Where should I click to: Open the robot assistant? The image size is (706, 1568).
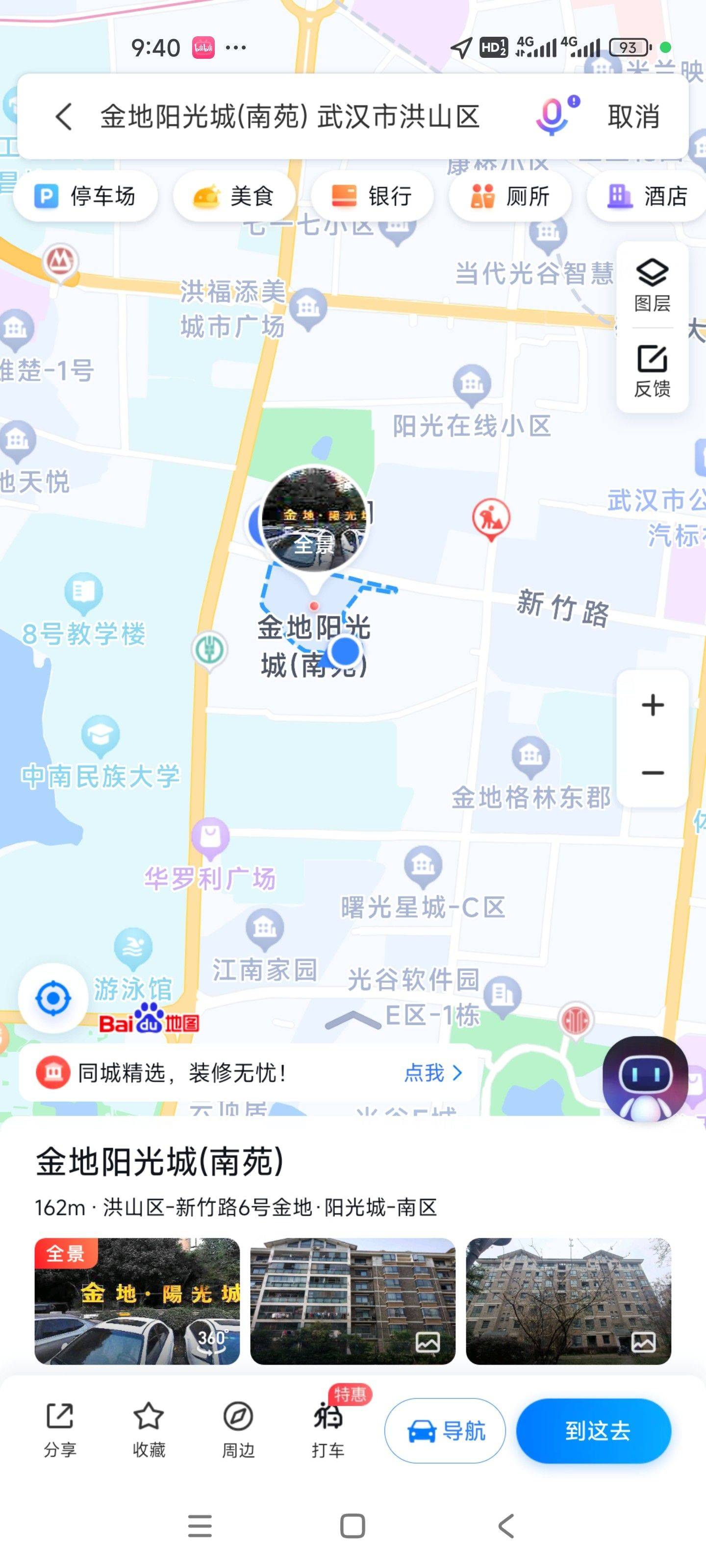pos(645,1078)
